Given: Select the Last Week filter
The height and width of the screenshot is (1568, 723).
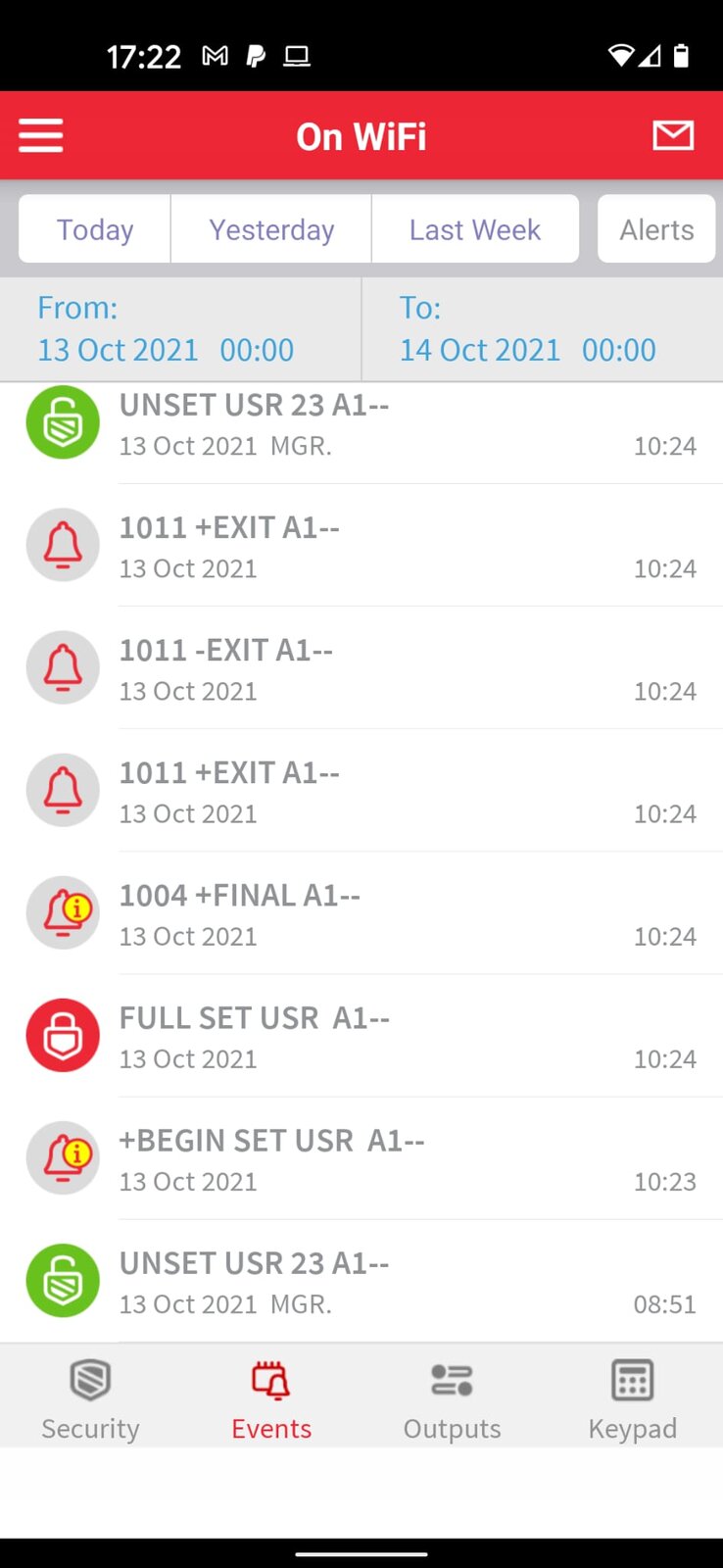Looking at the screenshot, I should [475, 229].
